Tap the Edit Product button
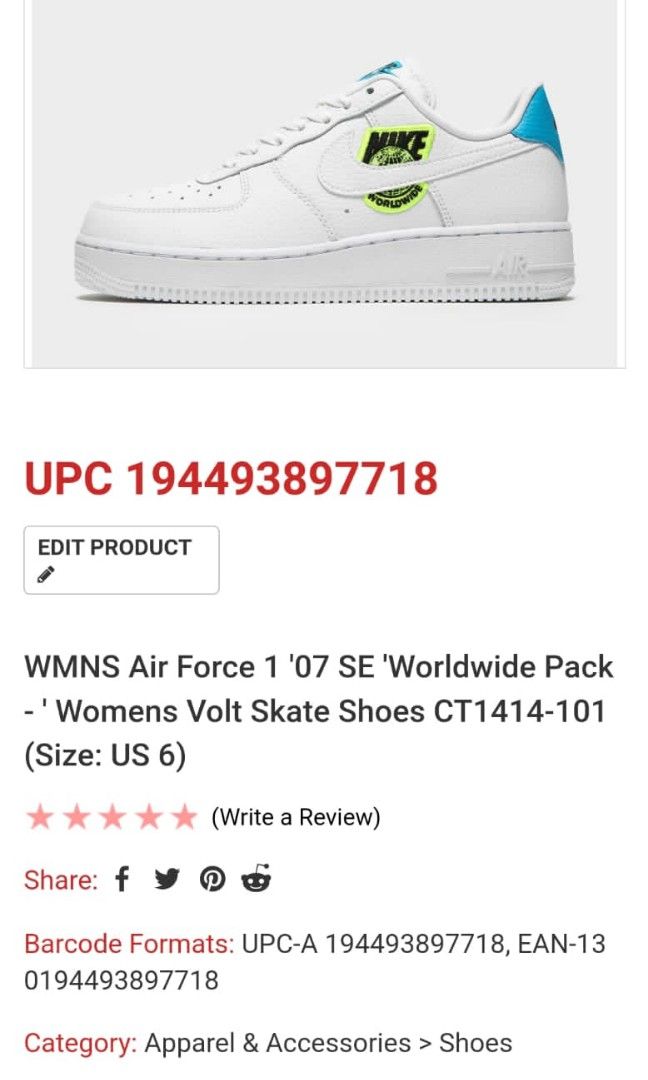This screenshot has width=648, height=1080. coord(121,560)
